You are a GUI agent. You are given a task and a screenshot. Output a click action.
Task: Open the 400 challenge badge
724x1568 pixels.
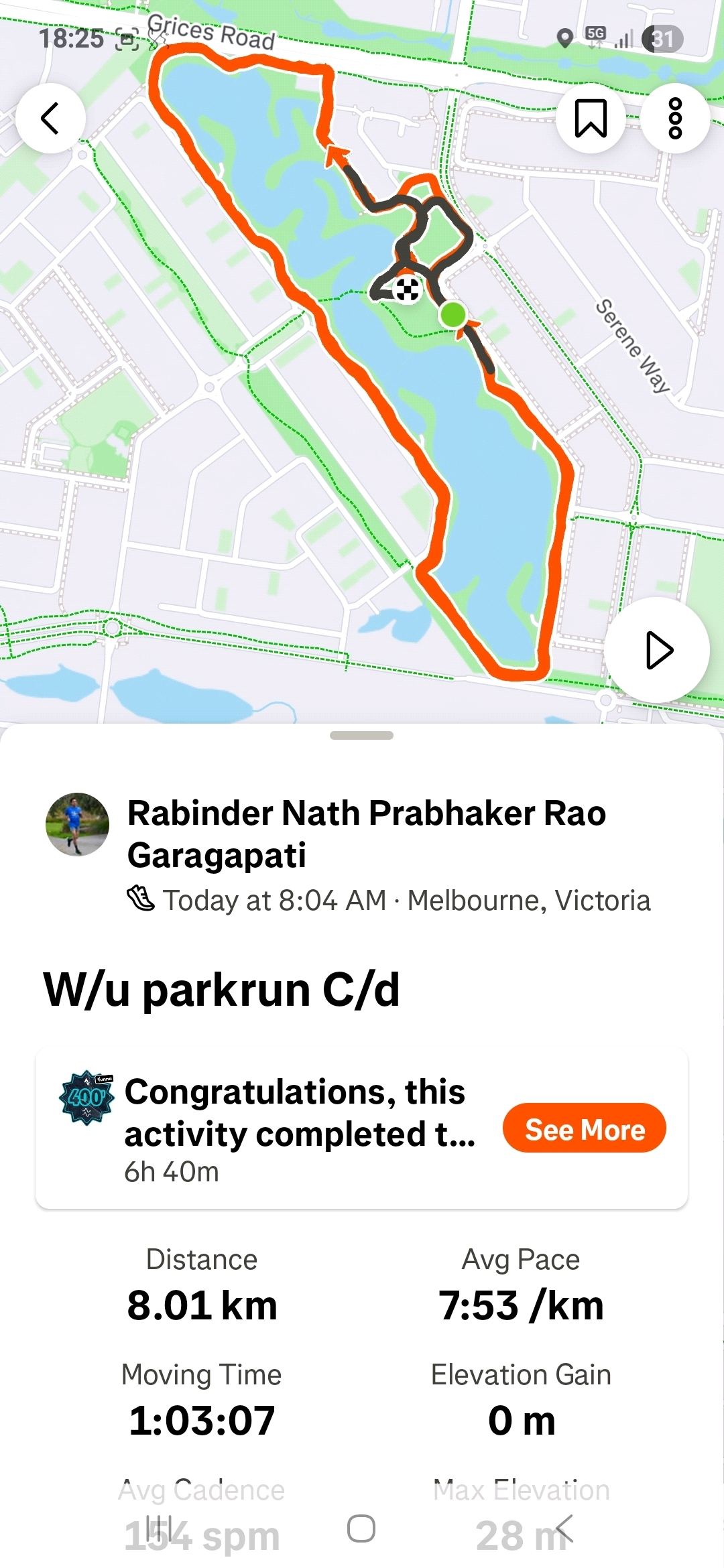pos(86,1097)
